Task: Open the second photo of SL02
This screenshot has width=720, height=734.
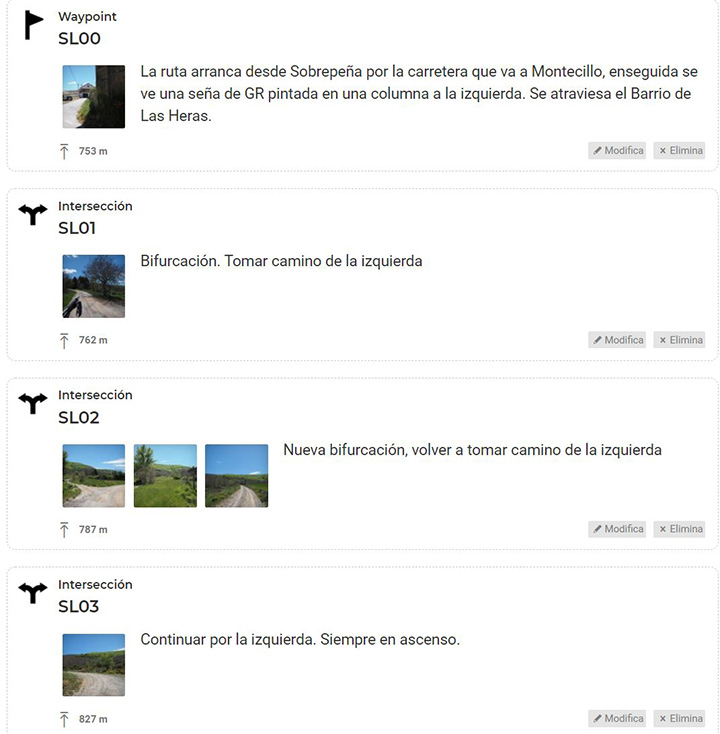Action: coord(165,476)
